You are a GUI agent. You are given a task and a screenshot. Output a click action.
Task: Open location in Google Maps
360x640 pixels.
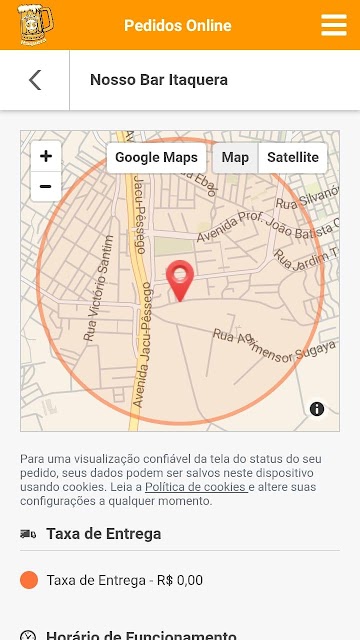[x=156, y=158]
